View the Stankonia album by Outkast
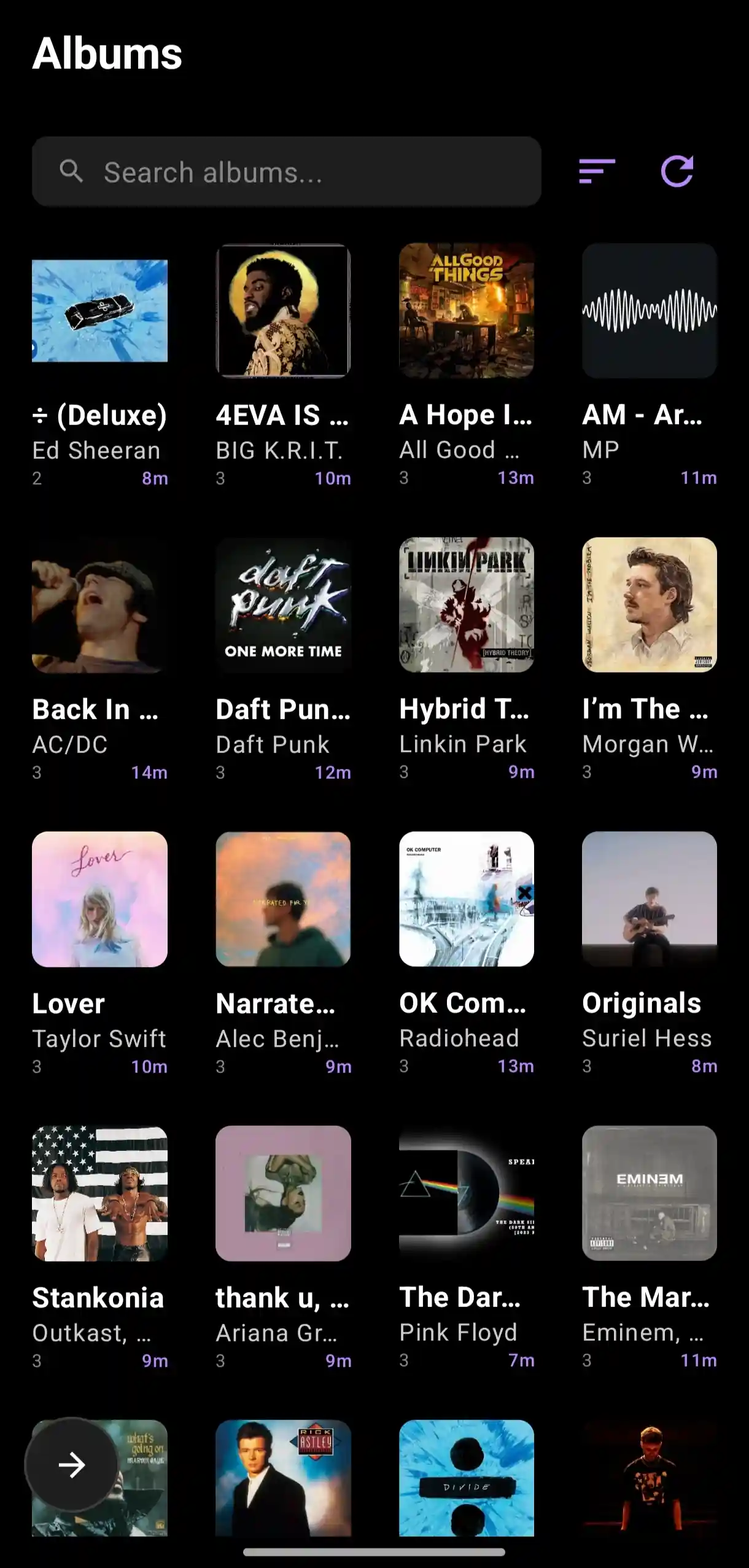Image resolution: width=749 pixels, height=1568 pixels. [99, 1193]
